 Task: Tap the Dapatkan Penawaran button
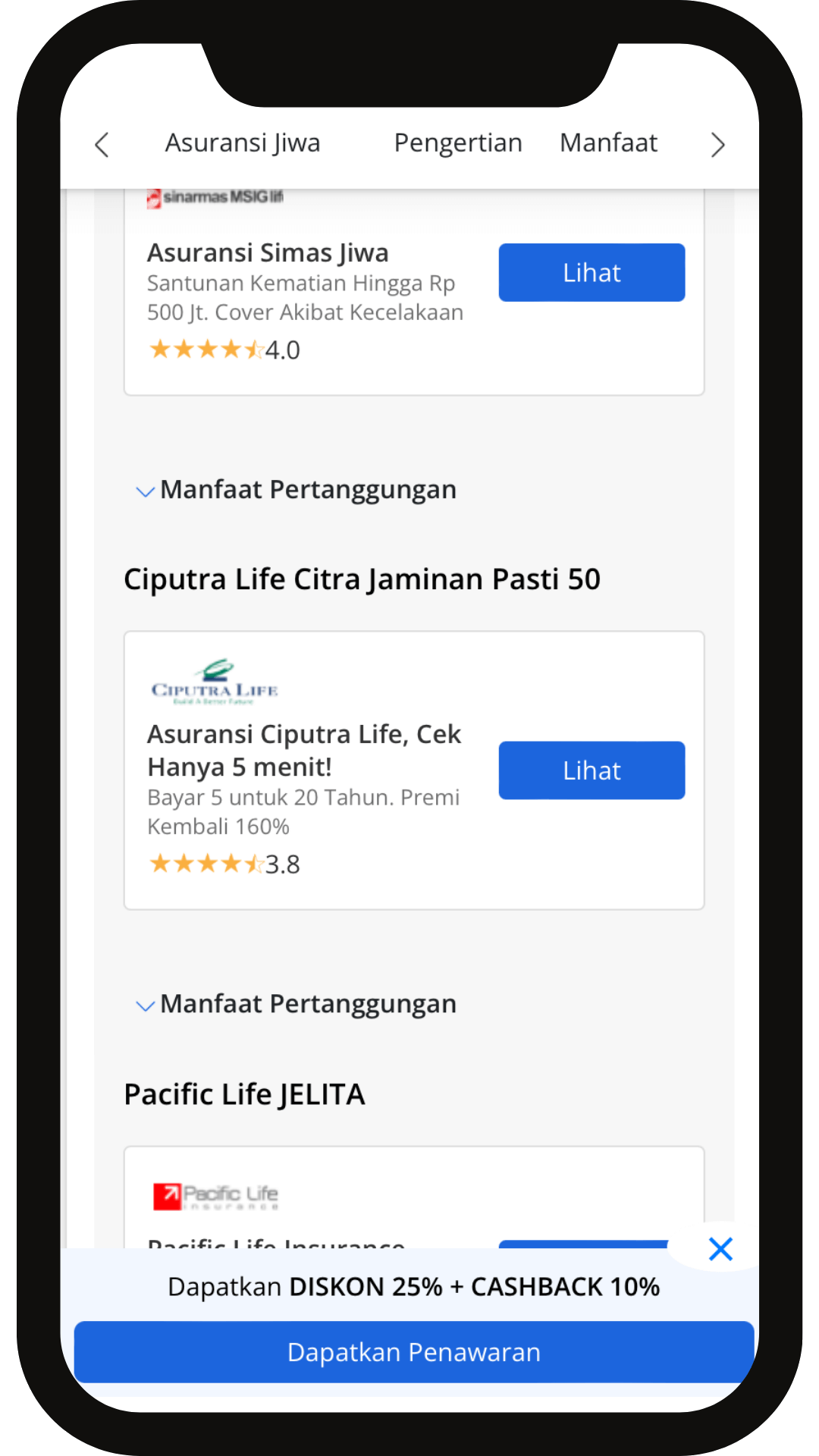(x=413, y=1352)
